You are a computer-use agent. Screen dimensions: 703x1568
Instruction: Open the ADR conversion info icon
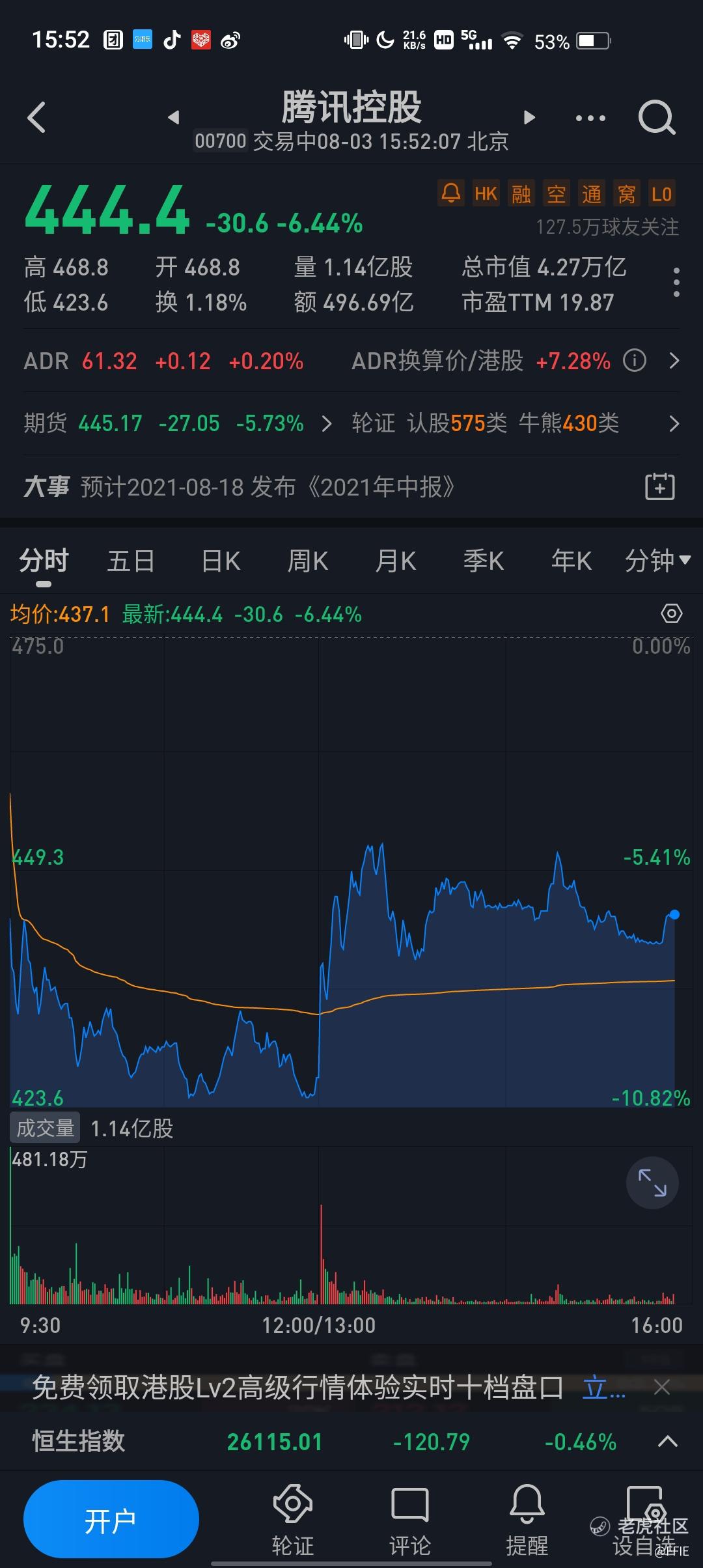[x=635, y=360]
